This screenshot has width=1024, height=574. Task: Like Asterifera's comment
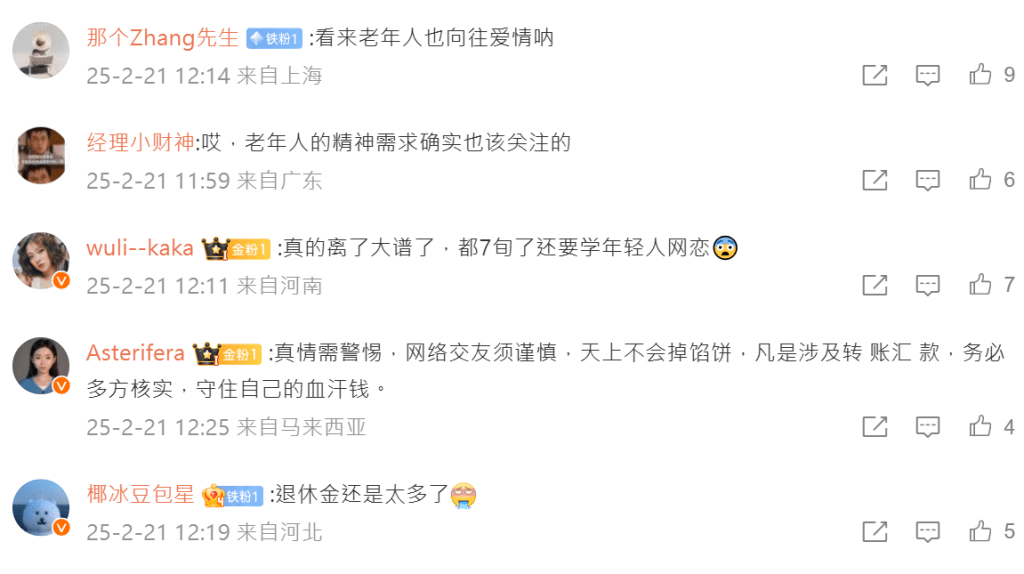tap(980, 427)
